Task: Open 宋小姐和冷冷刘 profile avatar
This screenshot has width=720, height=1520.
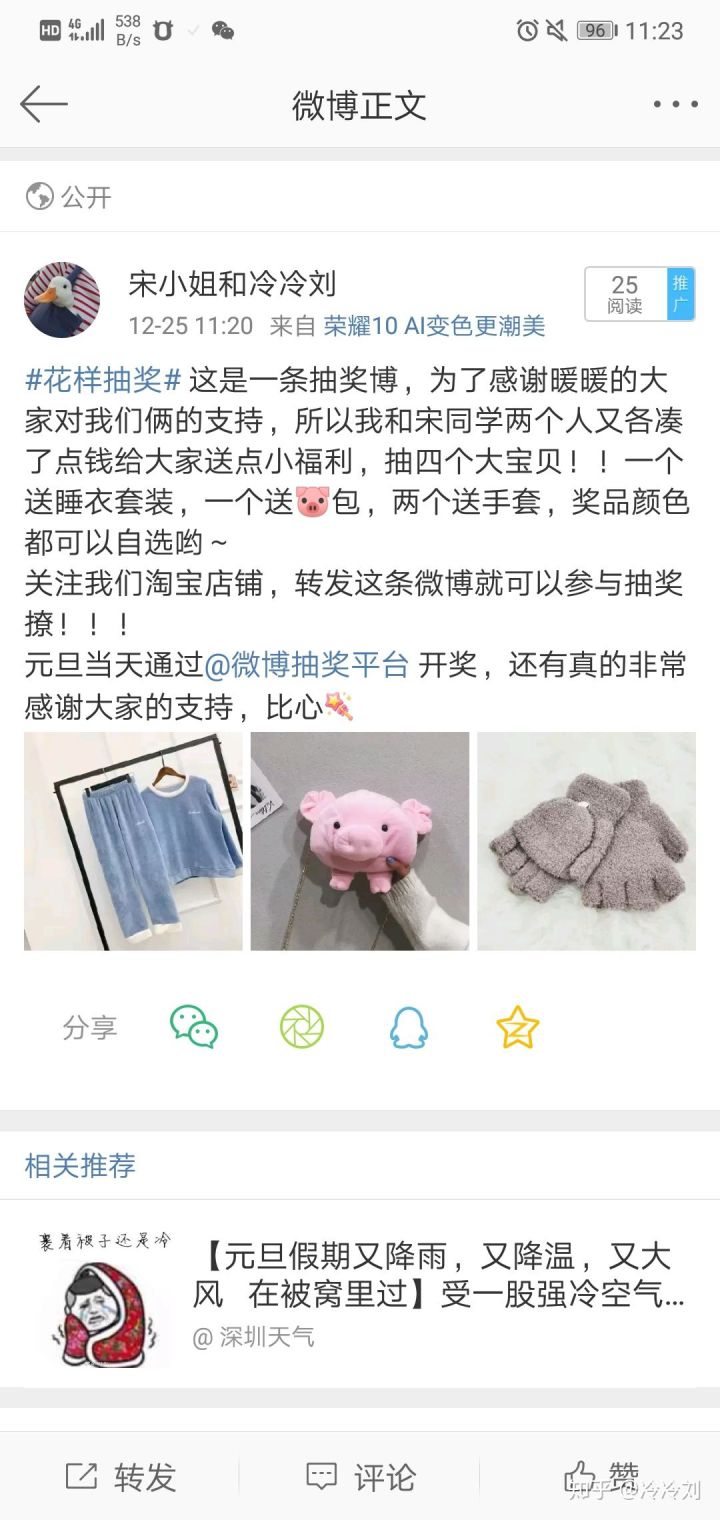Action: 62,300
